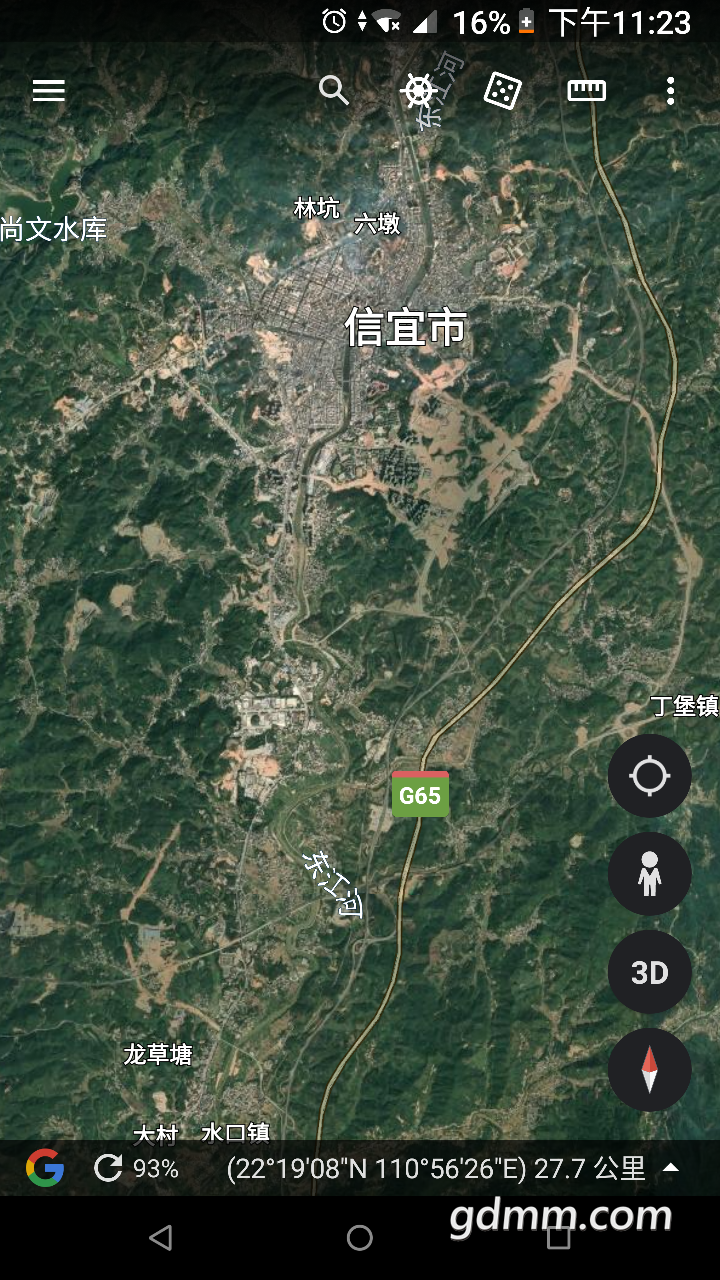Enter Street View with pegman button

point(650,874)
